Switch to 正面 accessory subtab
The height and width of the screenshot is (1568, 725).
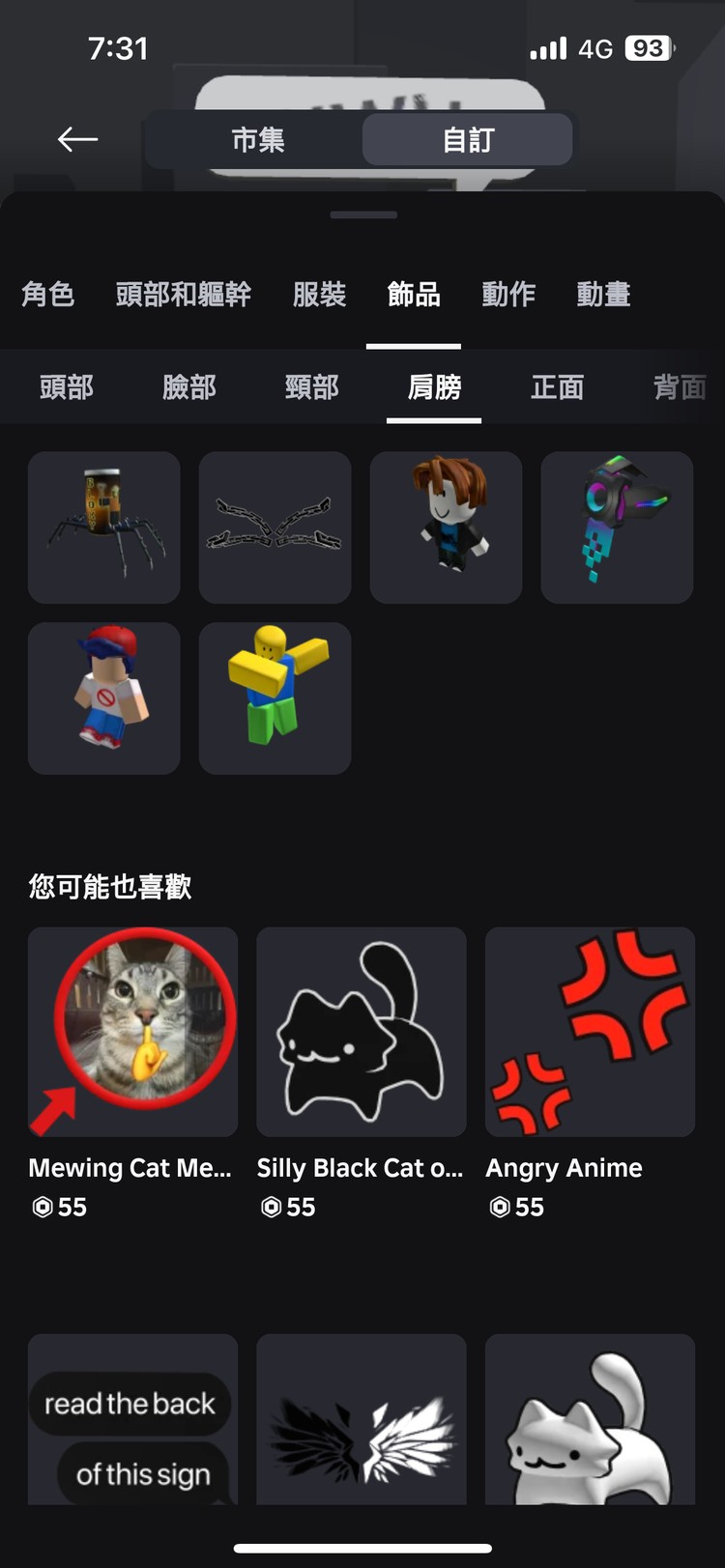558,388
